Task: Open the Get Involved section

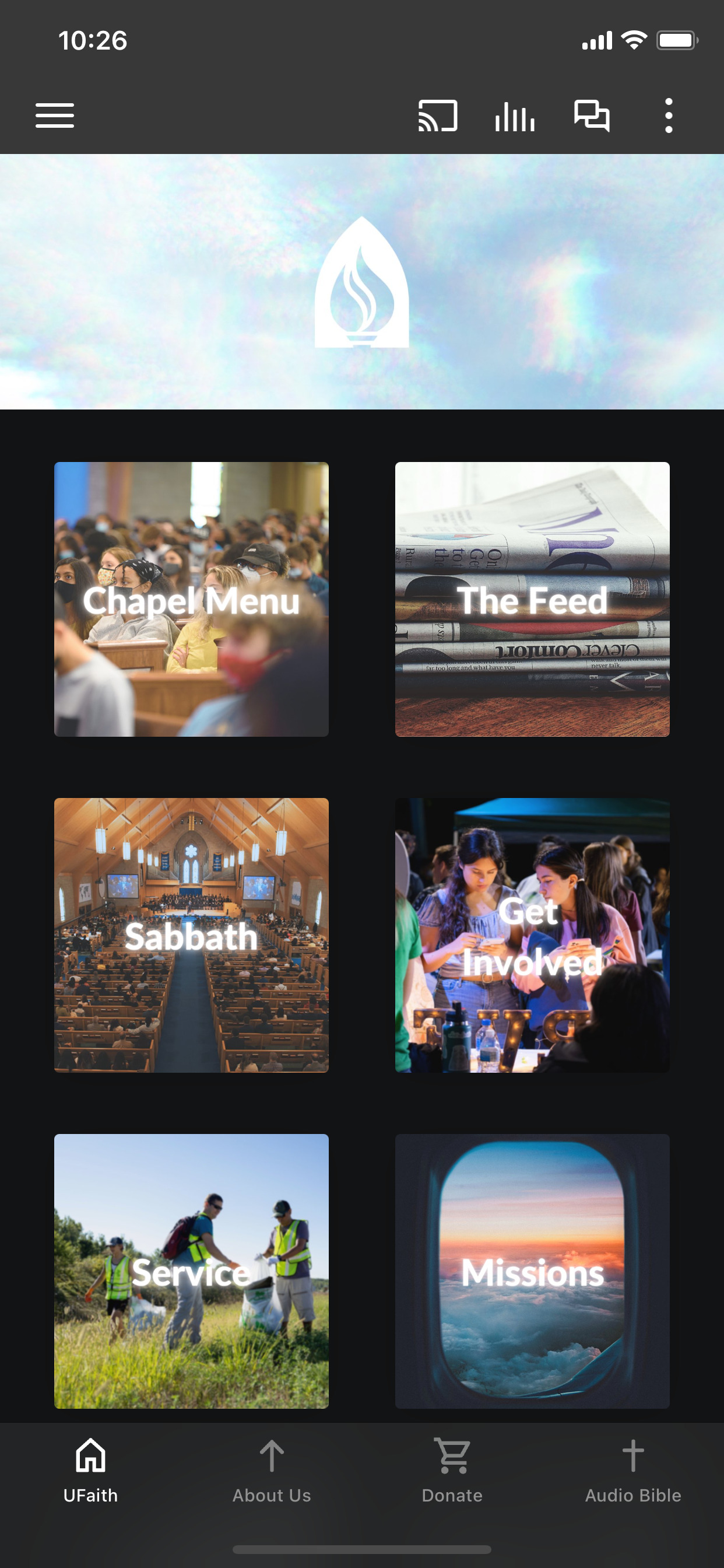Action: tap(532, 937)
